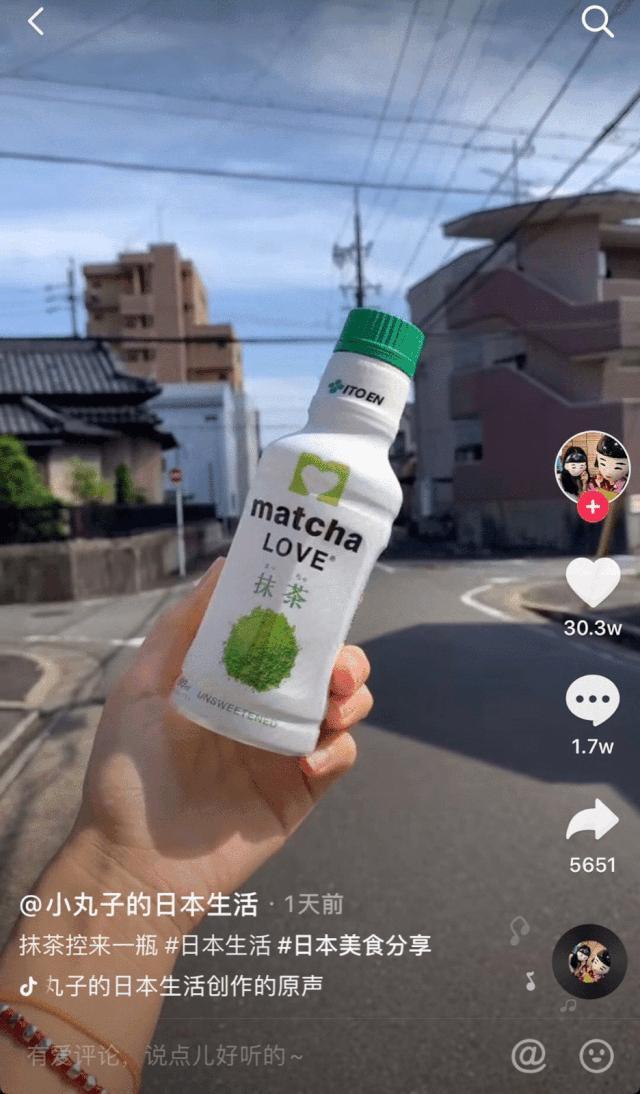The image size is (640, 1094).
Task: Open the comments bubble icon
Action: (592, 700)
